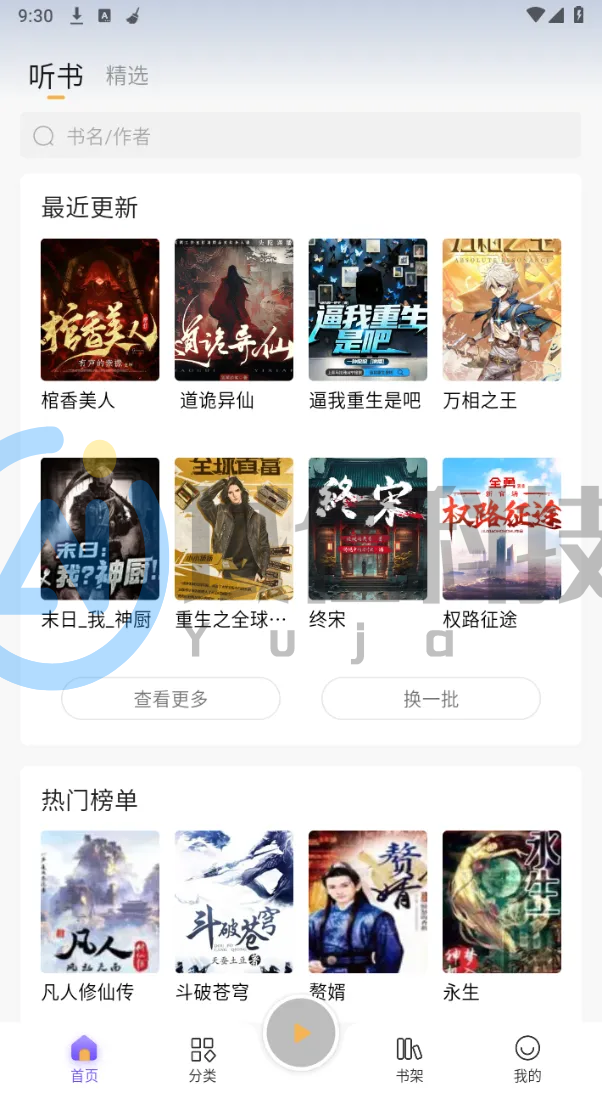The height and width of the screenshot is (1104, 602).
Task: Open the book 斗破苍穹
Action: [x=234, y=902]
